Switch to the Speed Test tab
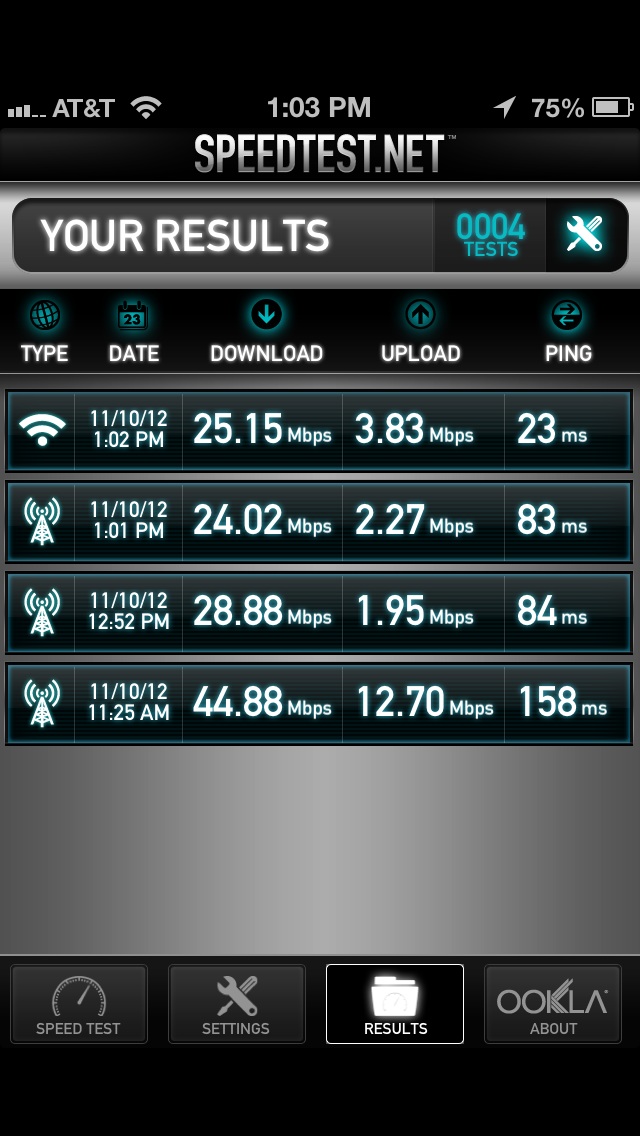The image size is (640, 1136). [78, 1003]
